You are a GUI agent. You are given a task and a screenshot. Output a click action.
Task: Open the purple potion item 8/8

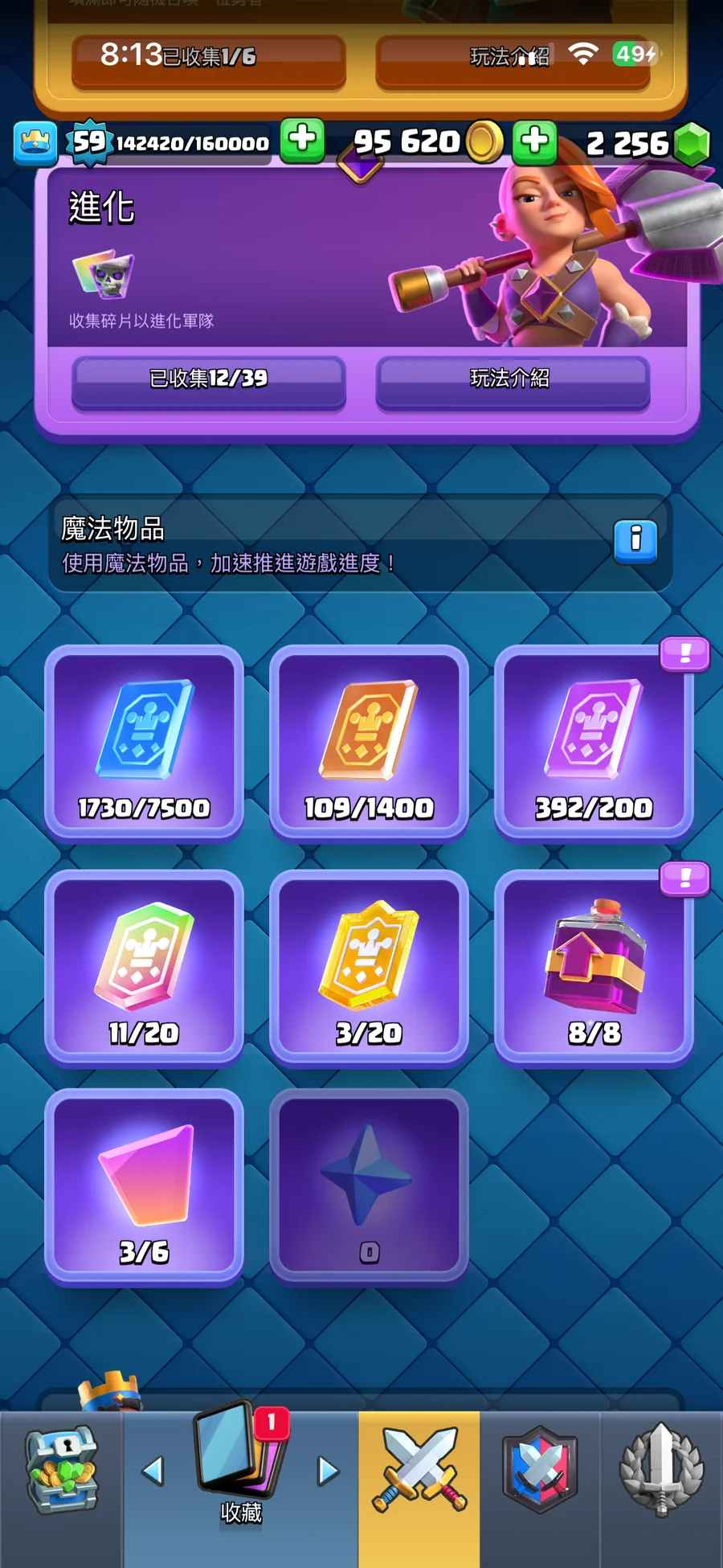(x=594, y=968)
